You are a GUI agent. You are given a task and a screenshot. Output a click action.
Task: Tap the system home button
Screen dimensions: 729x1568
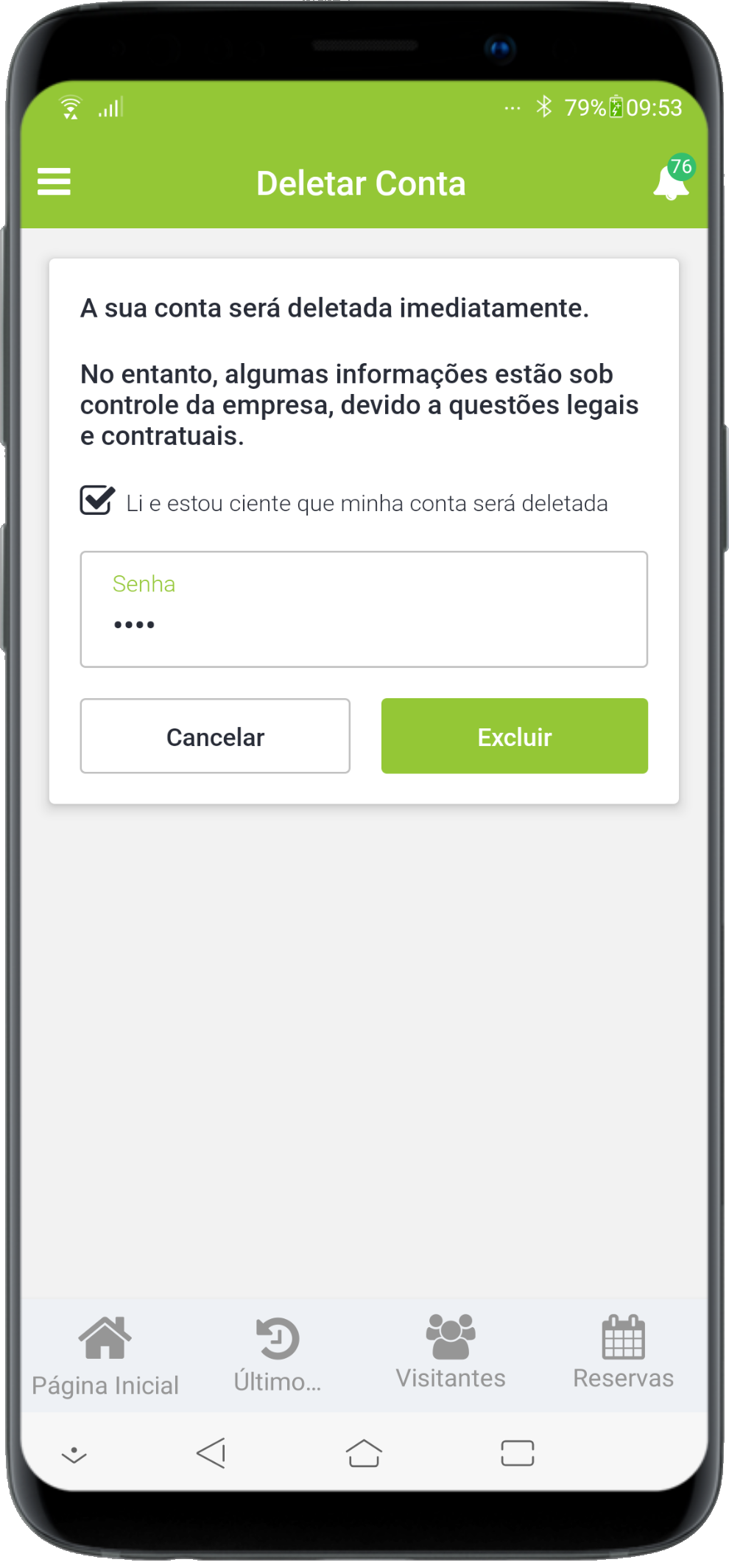pos(364,1453)
